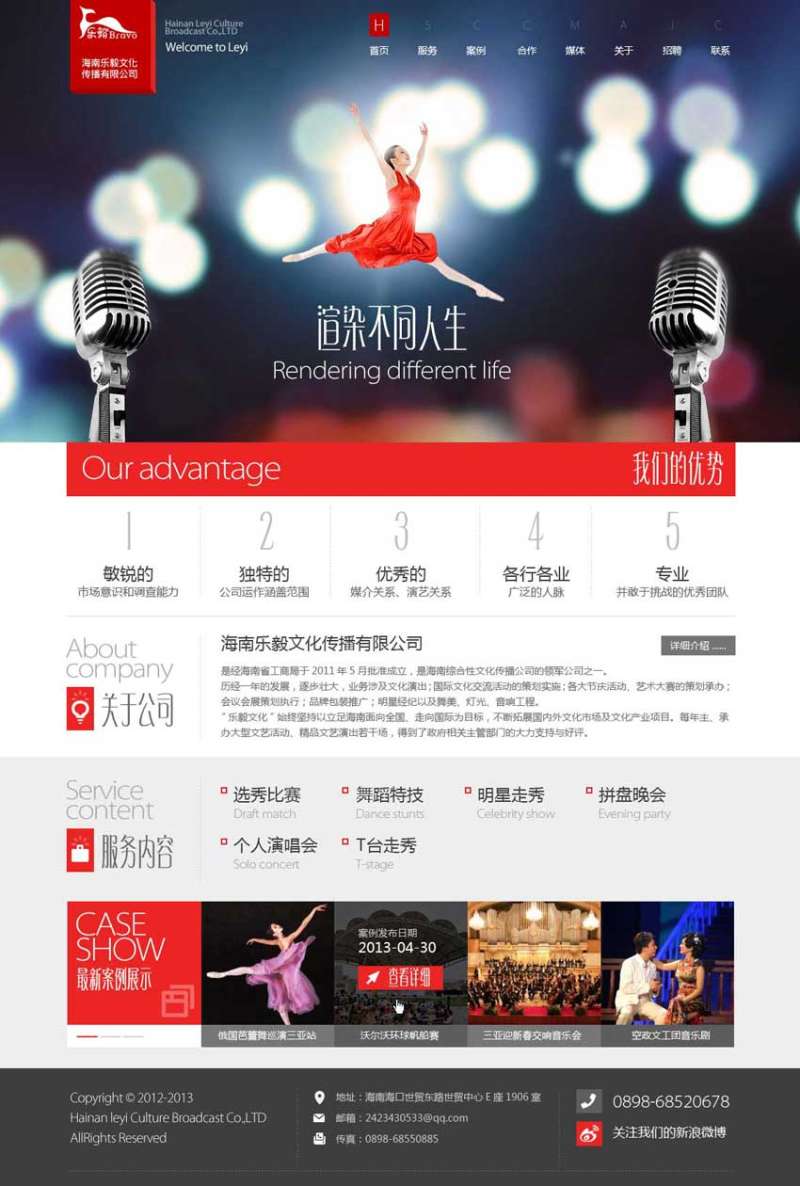Select the 舞蹈特技 service

tap(389, 796)
